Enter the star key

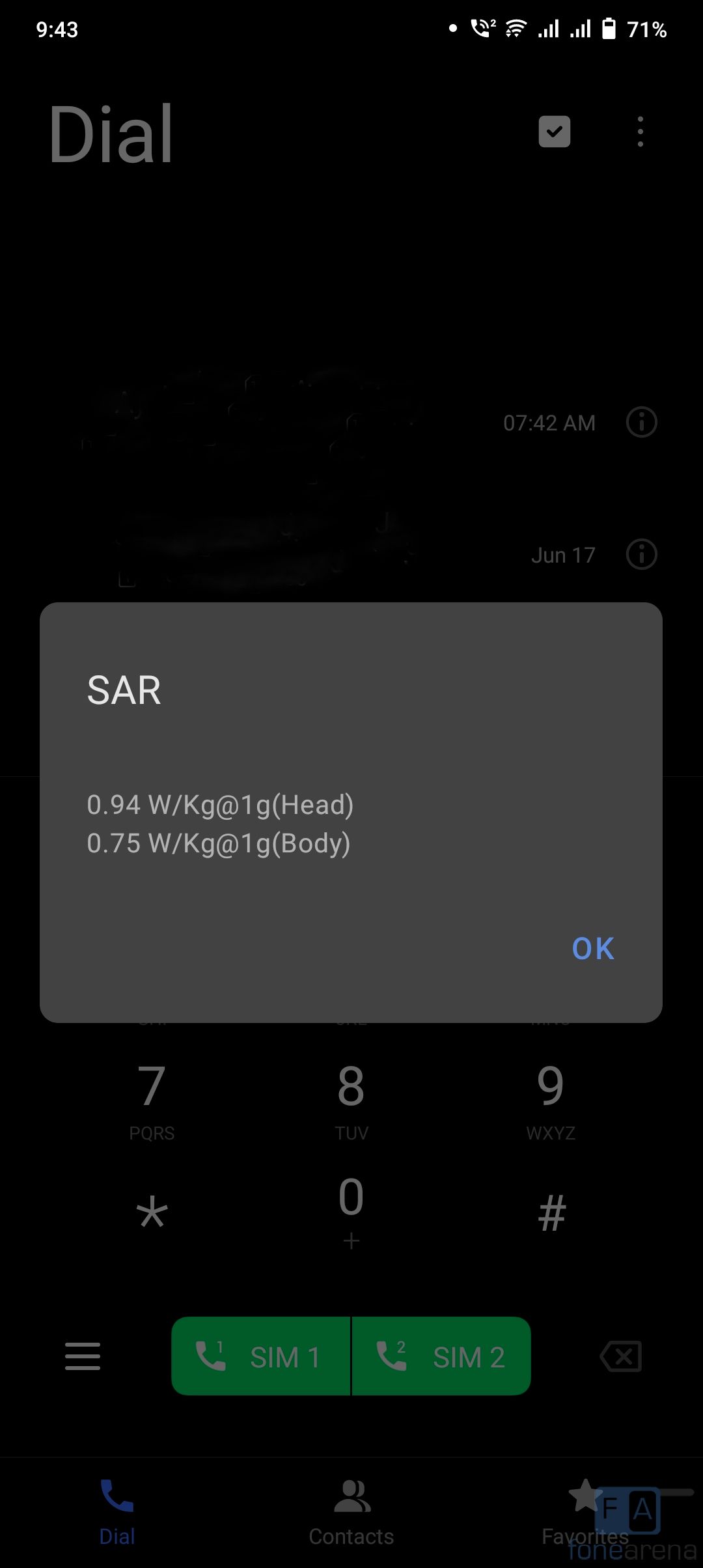click(152, 1214)
